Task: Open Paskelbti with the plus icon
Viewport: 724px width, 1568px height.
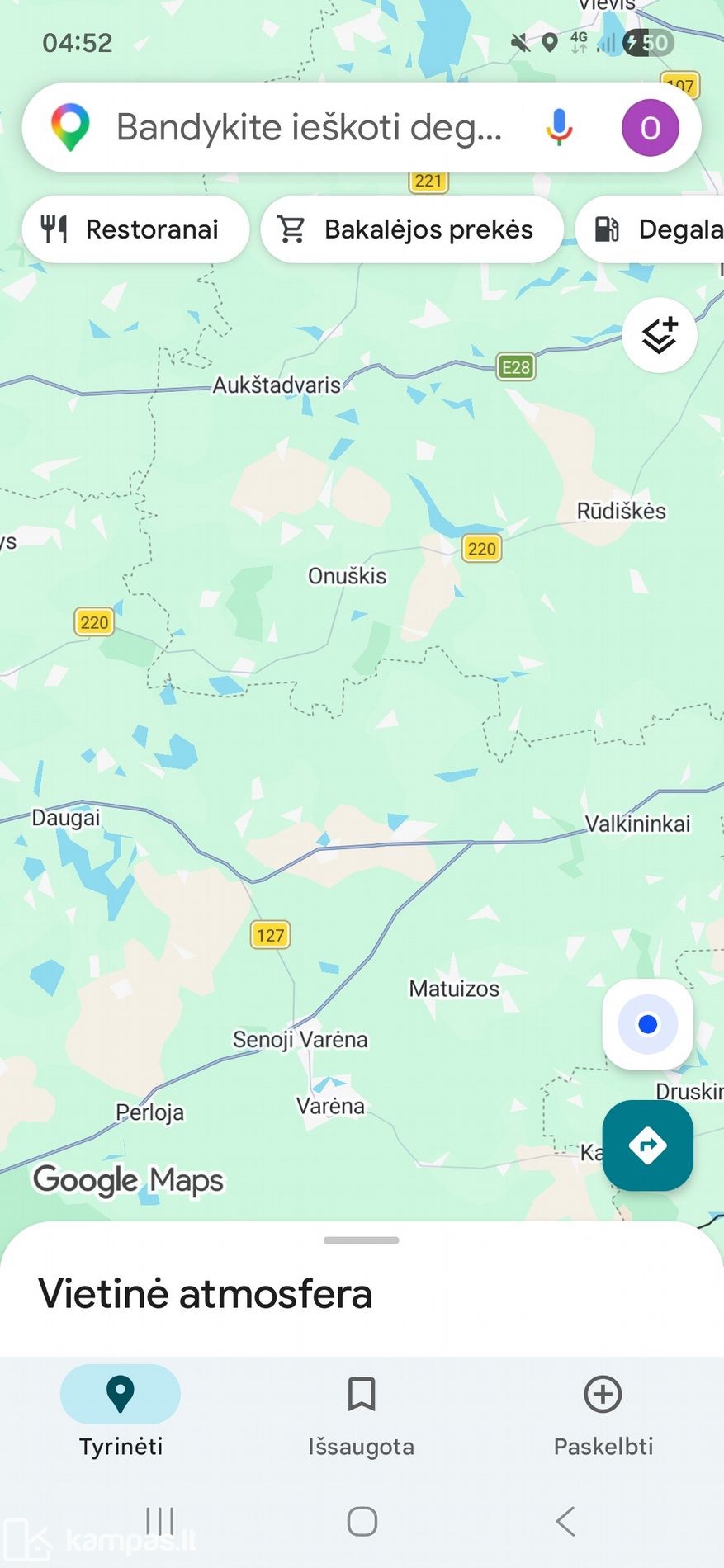Action: pos(602,1393)
